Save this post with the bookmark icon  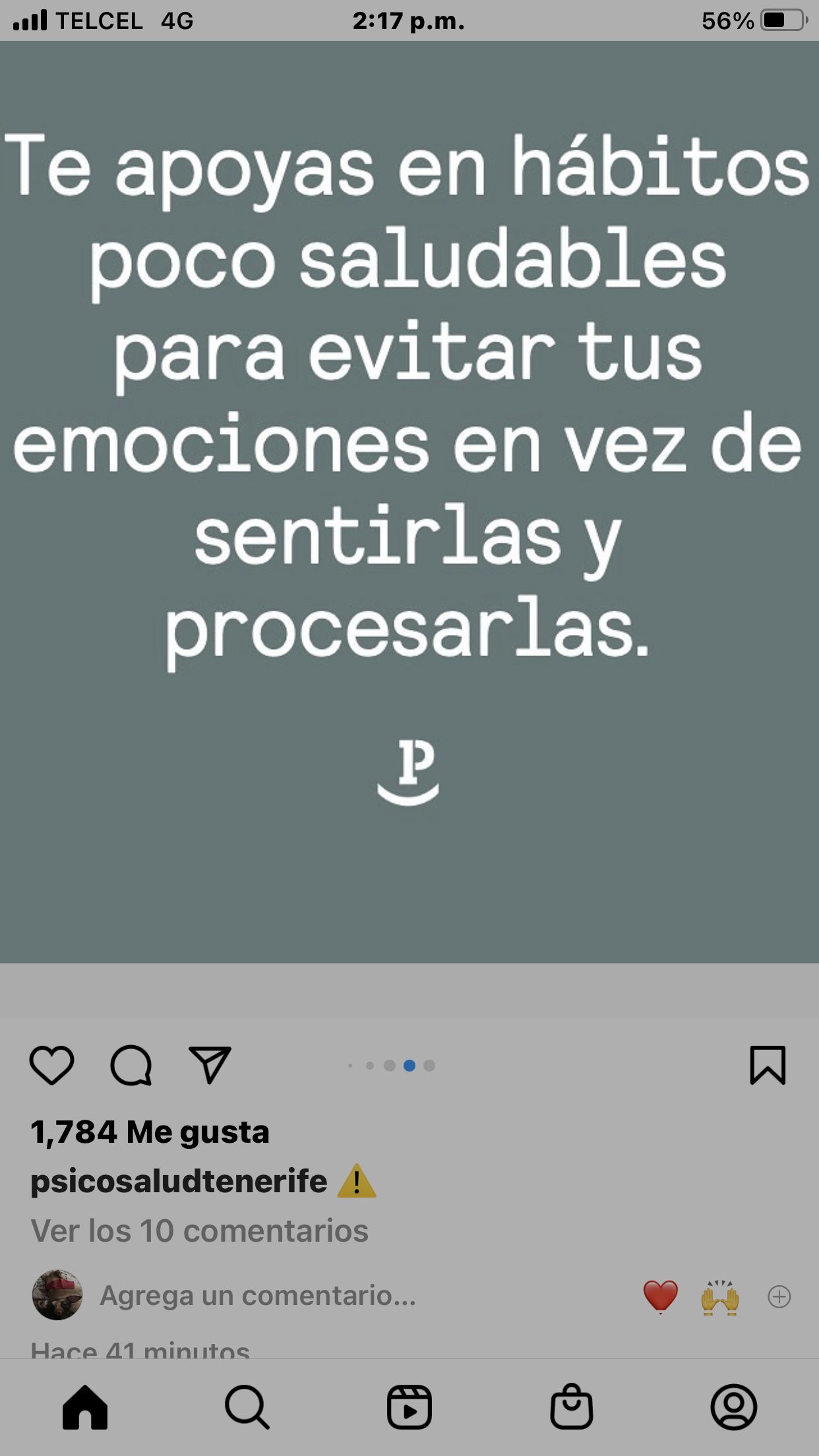pyautogui.click(x=768, y=1065)
